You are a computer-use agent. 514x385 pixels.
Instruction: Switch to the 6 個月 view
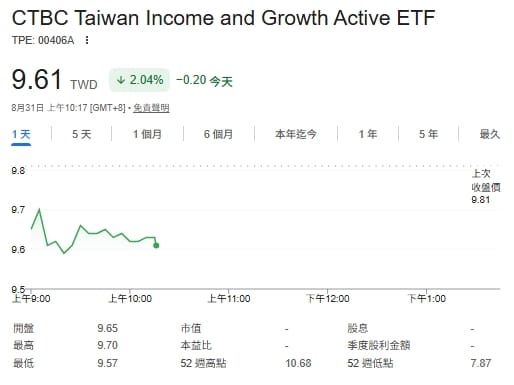tap(218, 134)
